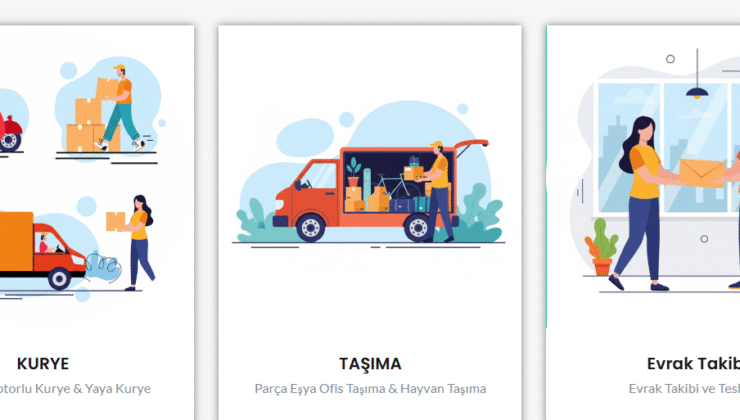Open the TAŞIMA service card
The image size is (740, 420).
point(370,363)
